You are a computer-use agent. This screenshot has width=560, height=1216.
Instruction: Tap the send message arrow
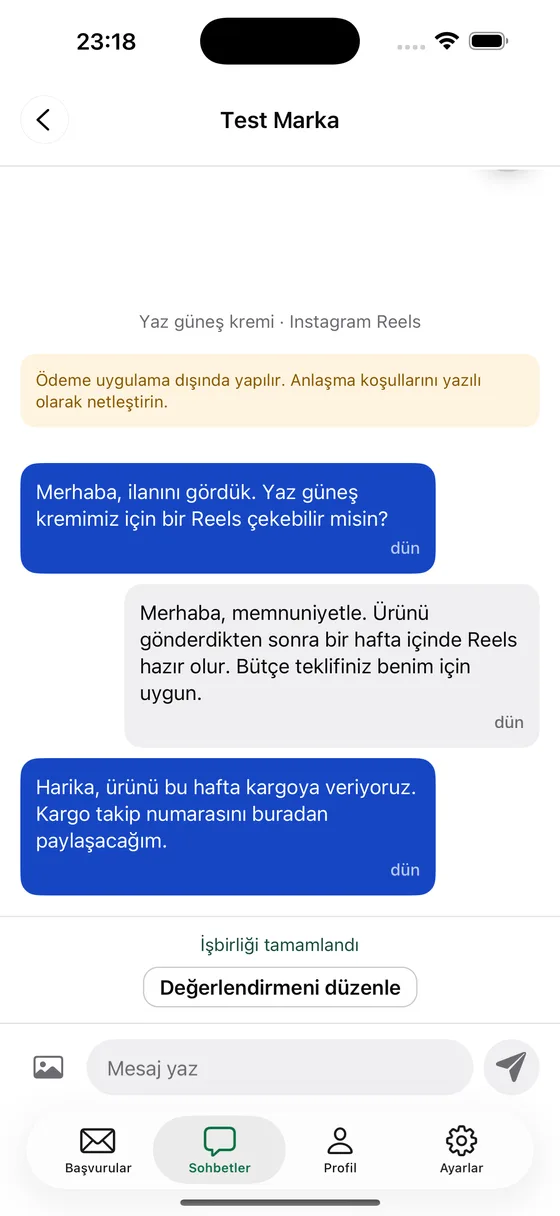click(511, 1067)
